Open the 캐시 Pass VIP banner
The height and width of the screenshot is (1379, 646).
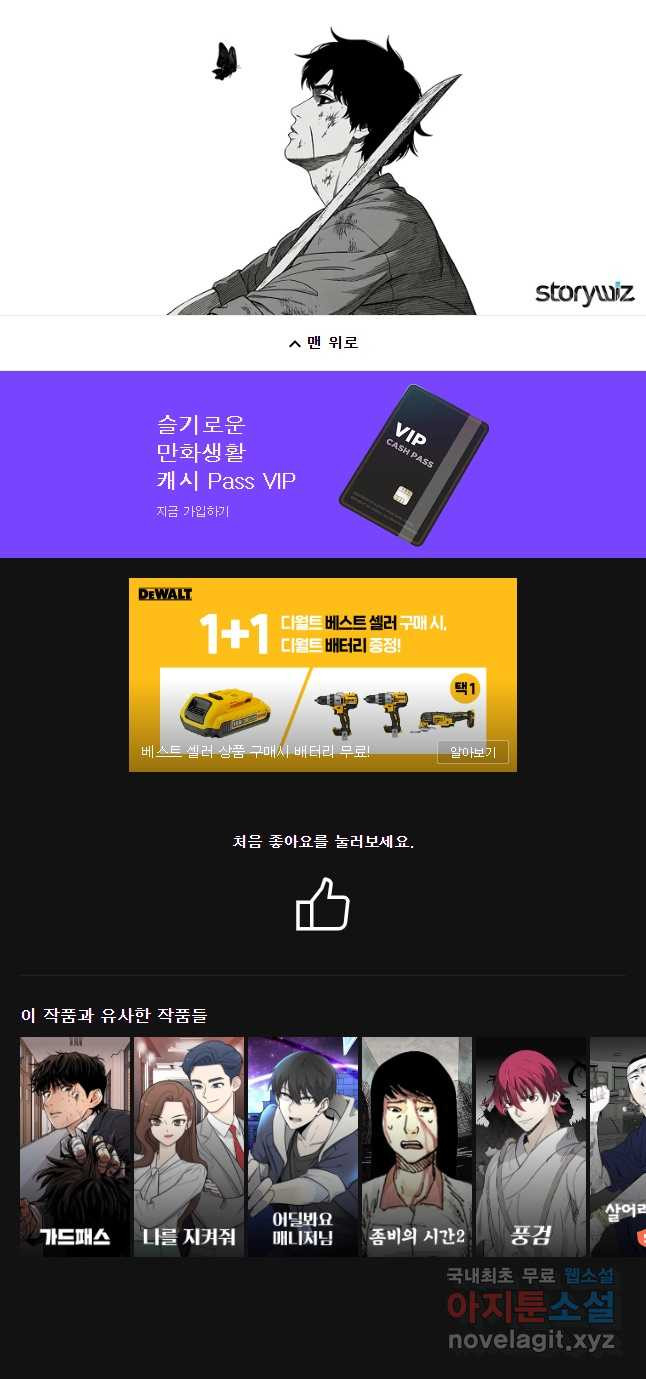click(x=323, y=465)
